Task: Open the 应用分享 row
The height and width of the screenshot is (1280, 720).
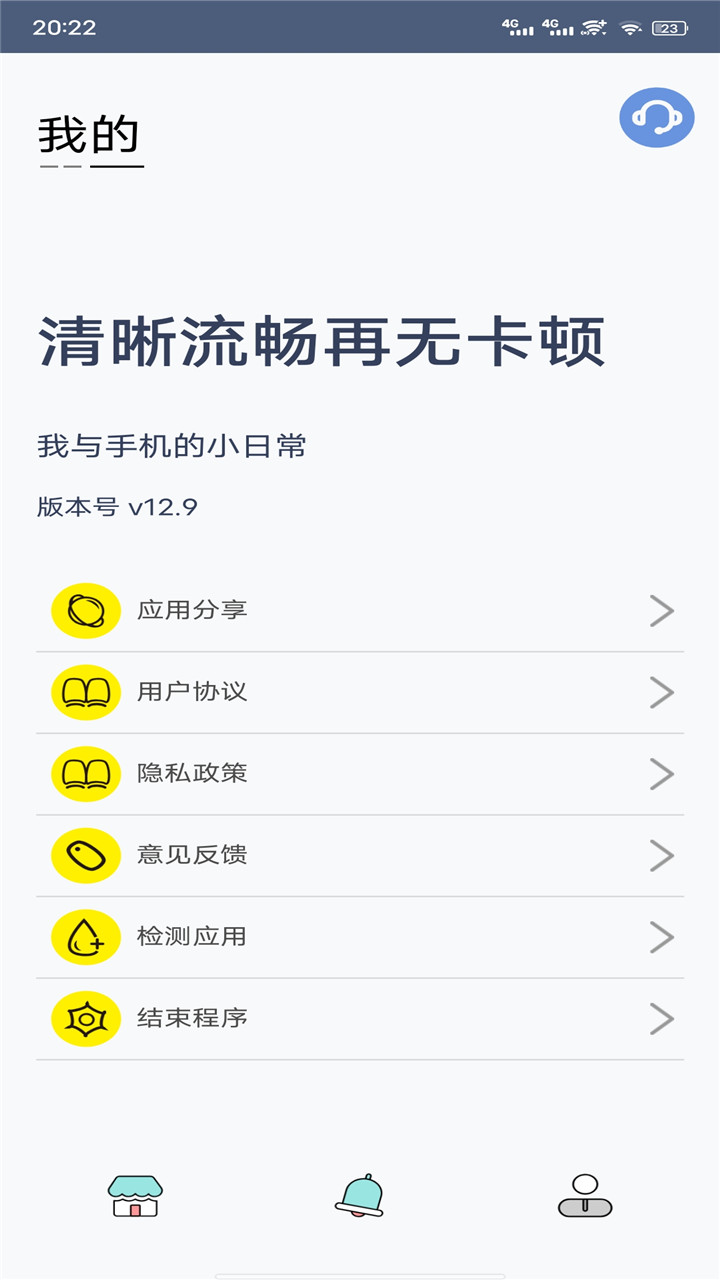Action: [360, 610]
